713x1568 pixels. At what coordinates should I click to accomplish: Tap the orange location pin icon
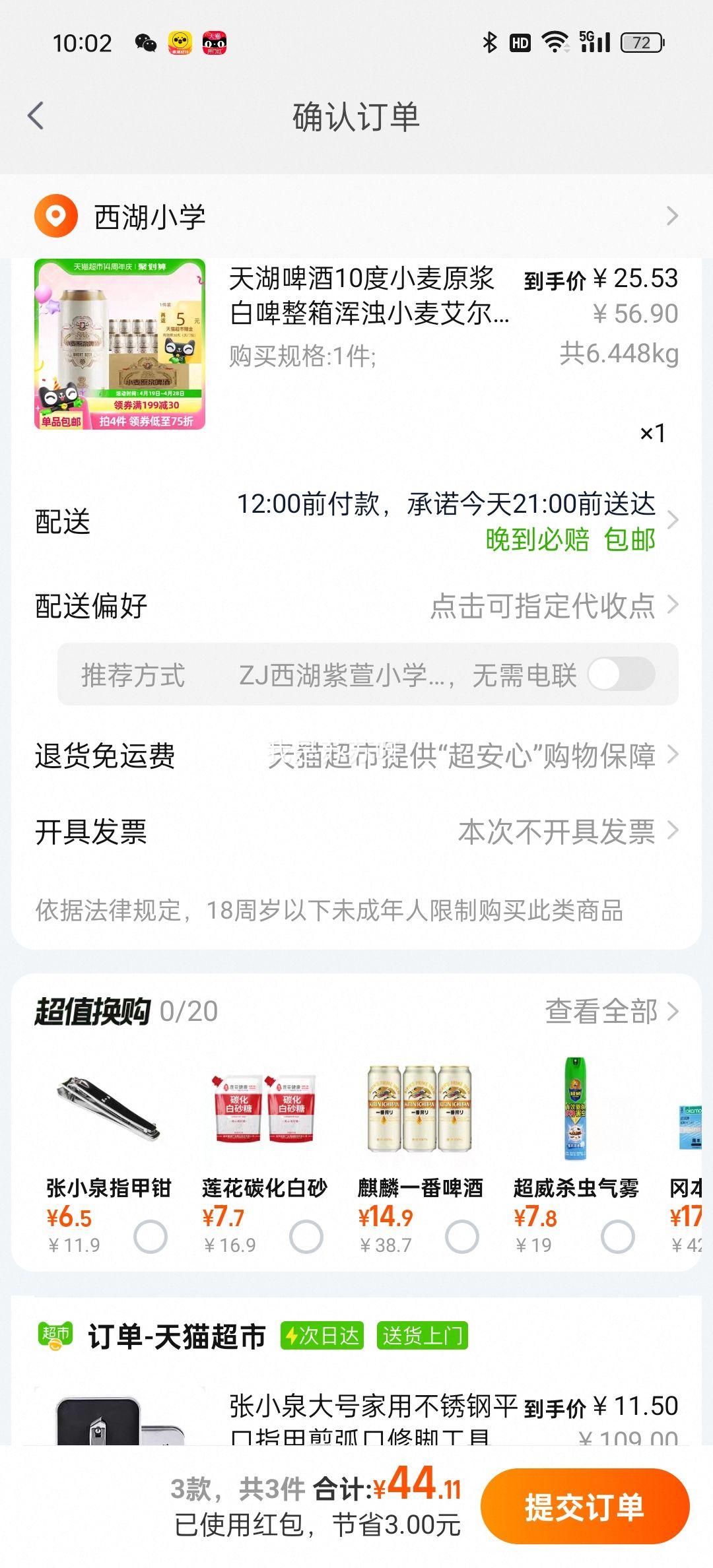[x=55, y=215]
